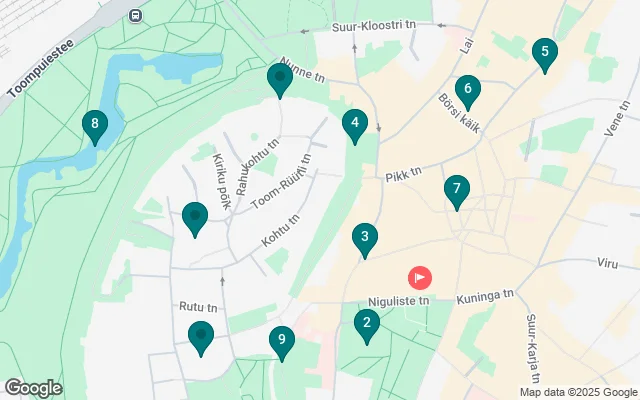Open map pin number 5
This screenshot has width=640, height=400.
click(x=544, y=52)
